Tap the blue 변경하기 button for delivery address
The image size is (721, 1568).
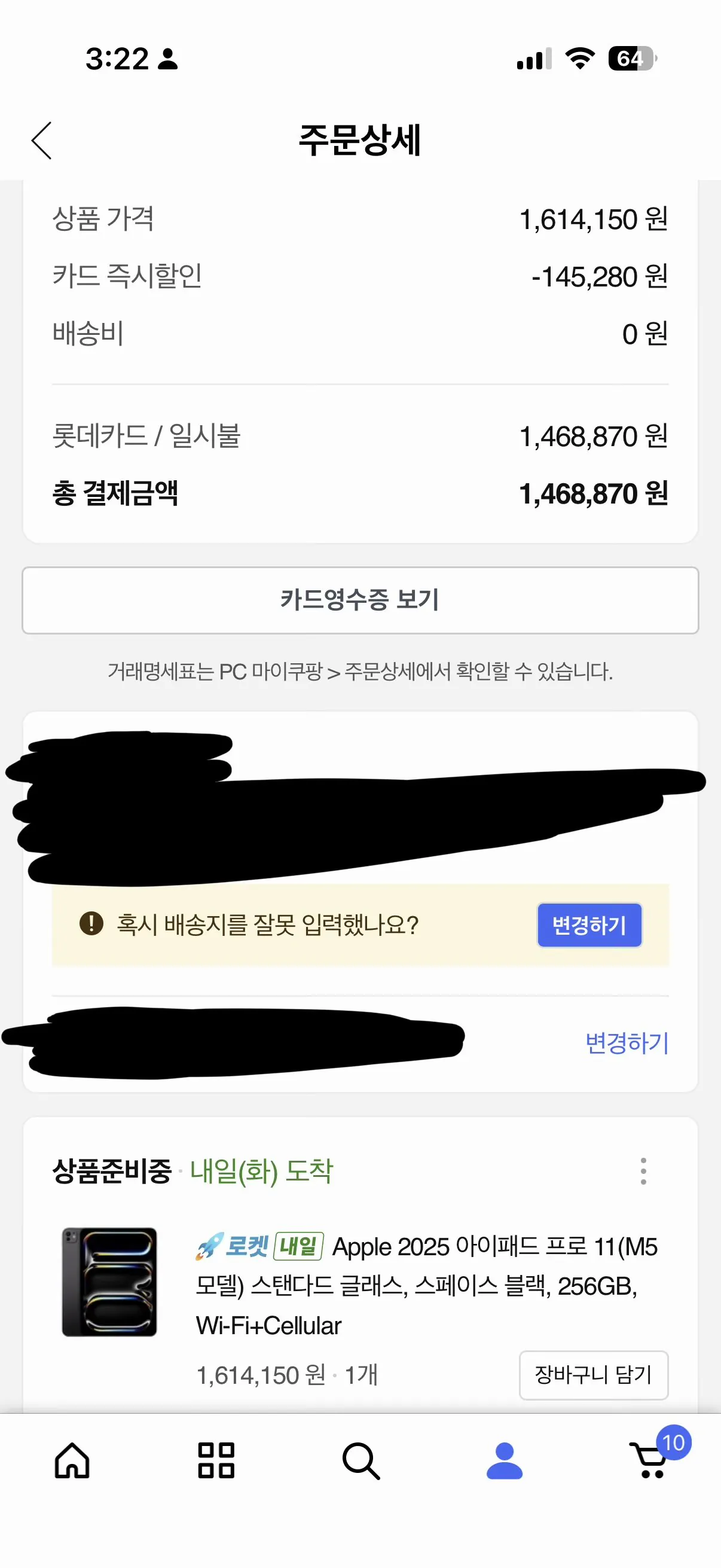(589, 925)
